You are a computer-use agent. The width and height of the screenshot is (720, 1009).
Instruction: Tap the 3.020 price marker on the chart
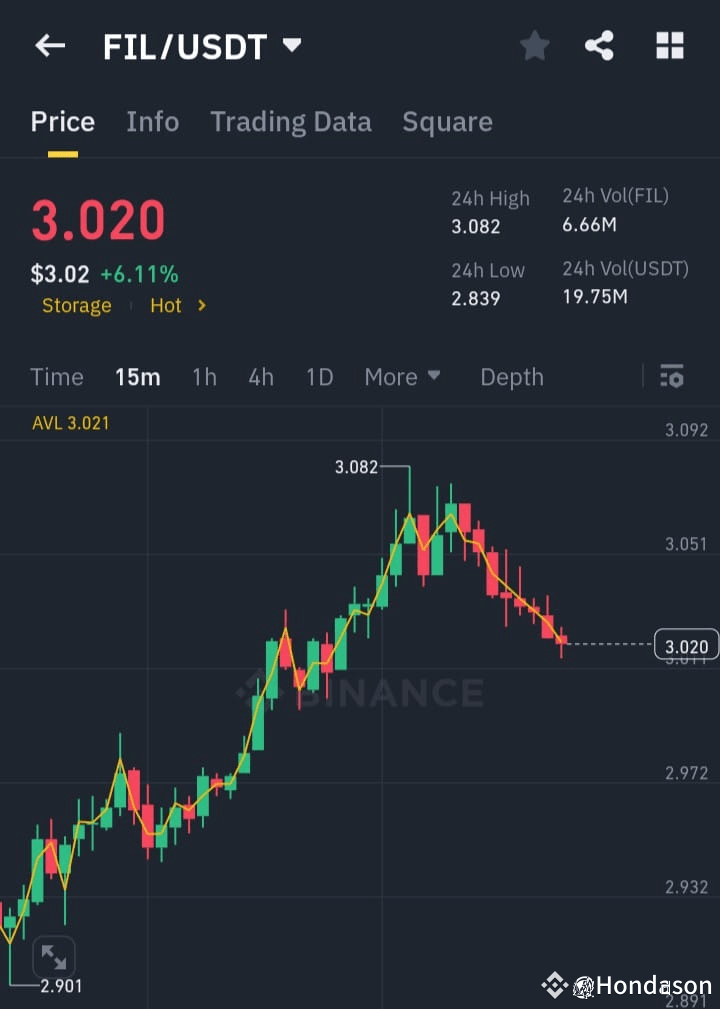tap(685, 645)
